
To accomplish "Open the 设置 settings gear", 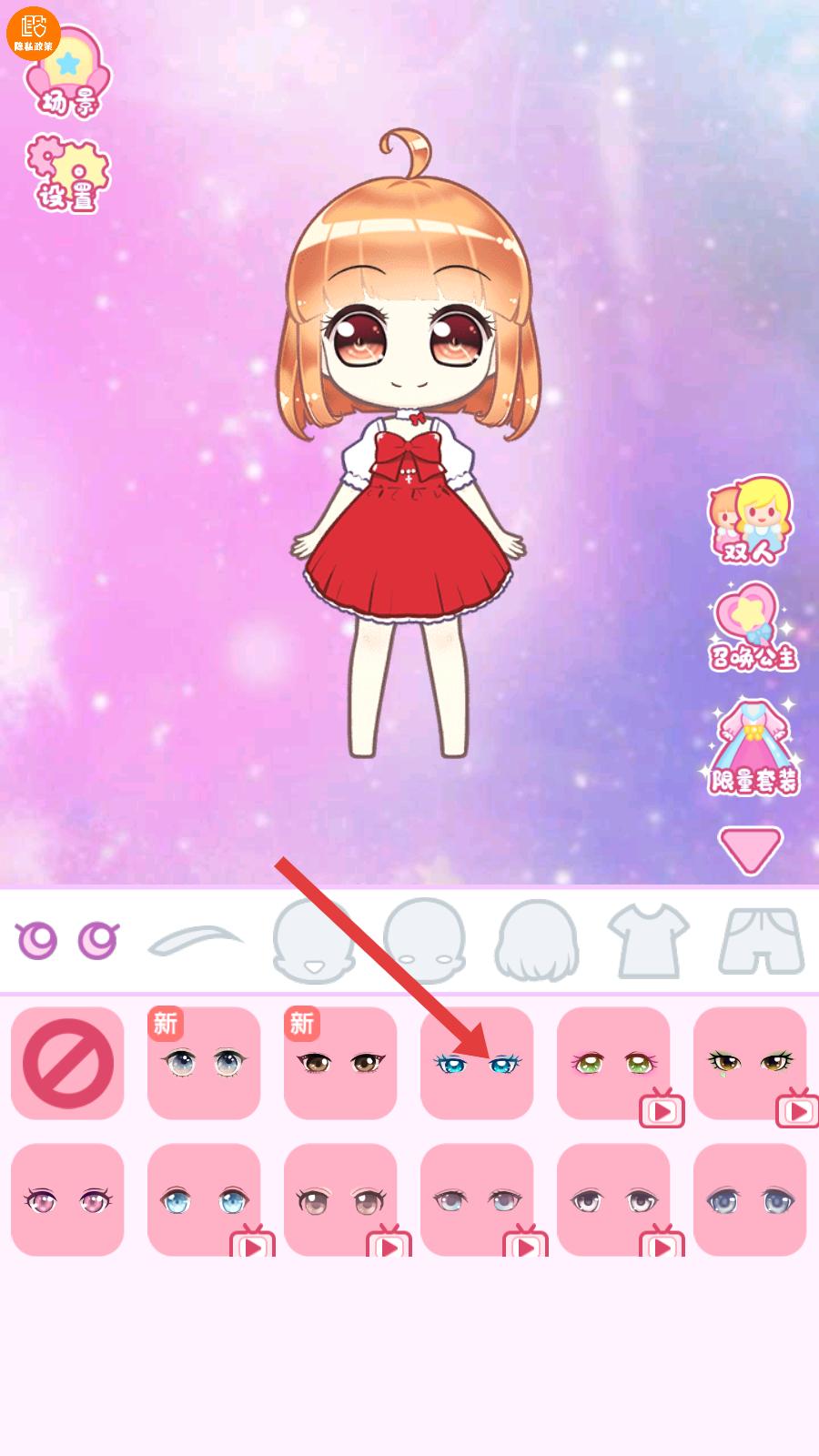I will 68,175.
